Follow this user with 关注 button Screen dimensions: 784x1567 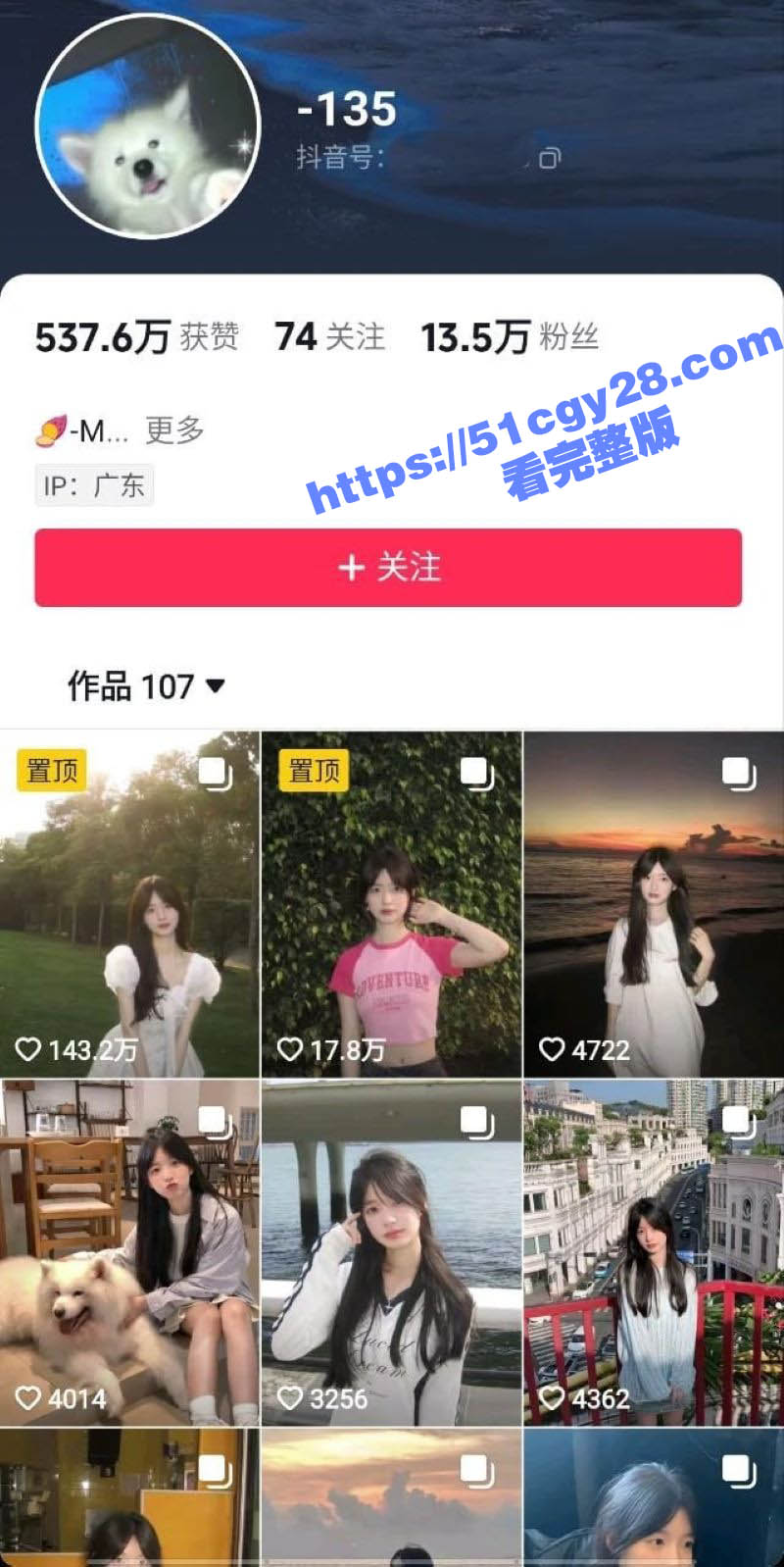388,568
